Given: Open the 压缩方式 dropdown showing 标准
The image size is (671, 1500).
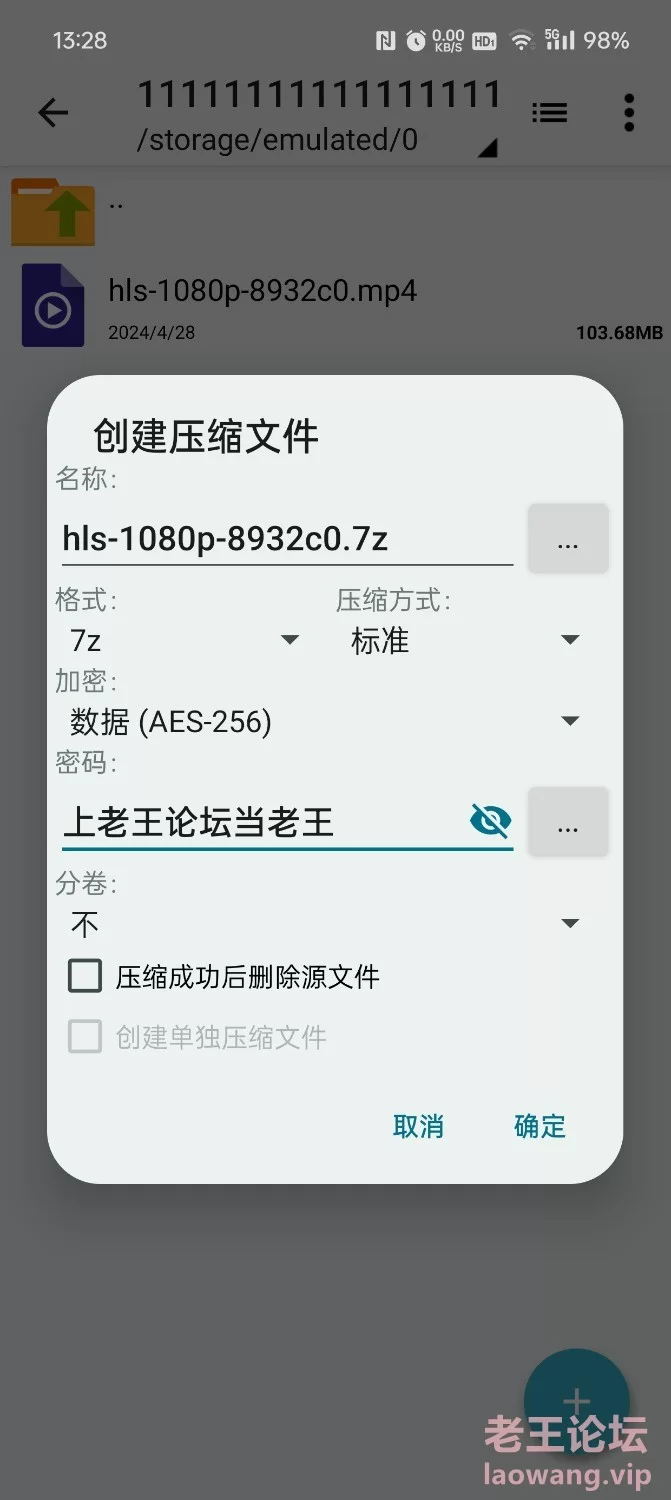Looking at the screenshot, I should tap(464, 640).
